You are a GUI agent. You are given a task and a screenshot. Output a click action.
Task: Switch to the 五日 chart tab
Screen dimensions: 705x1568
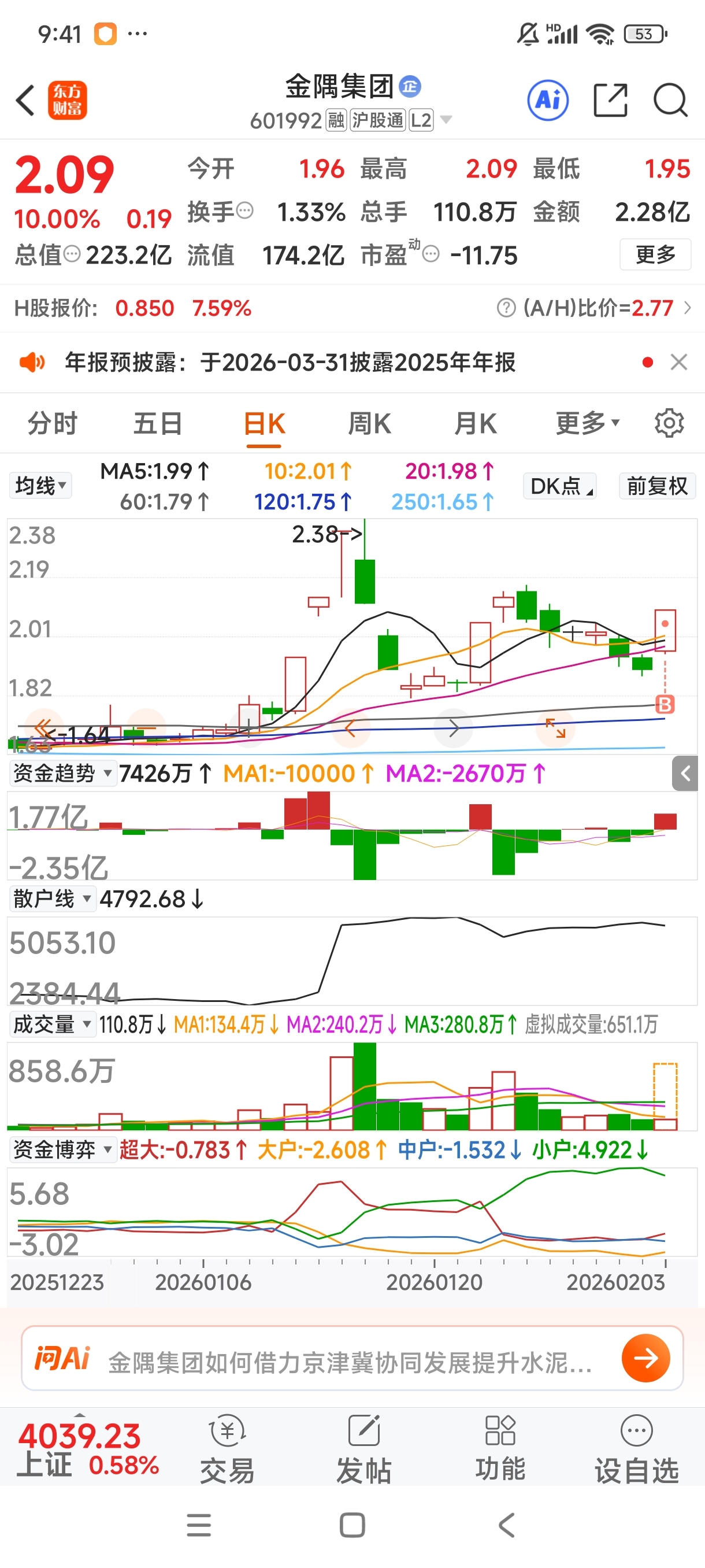[x=158, y=424]
